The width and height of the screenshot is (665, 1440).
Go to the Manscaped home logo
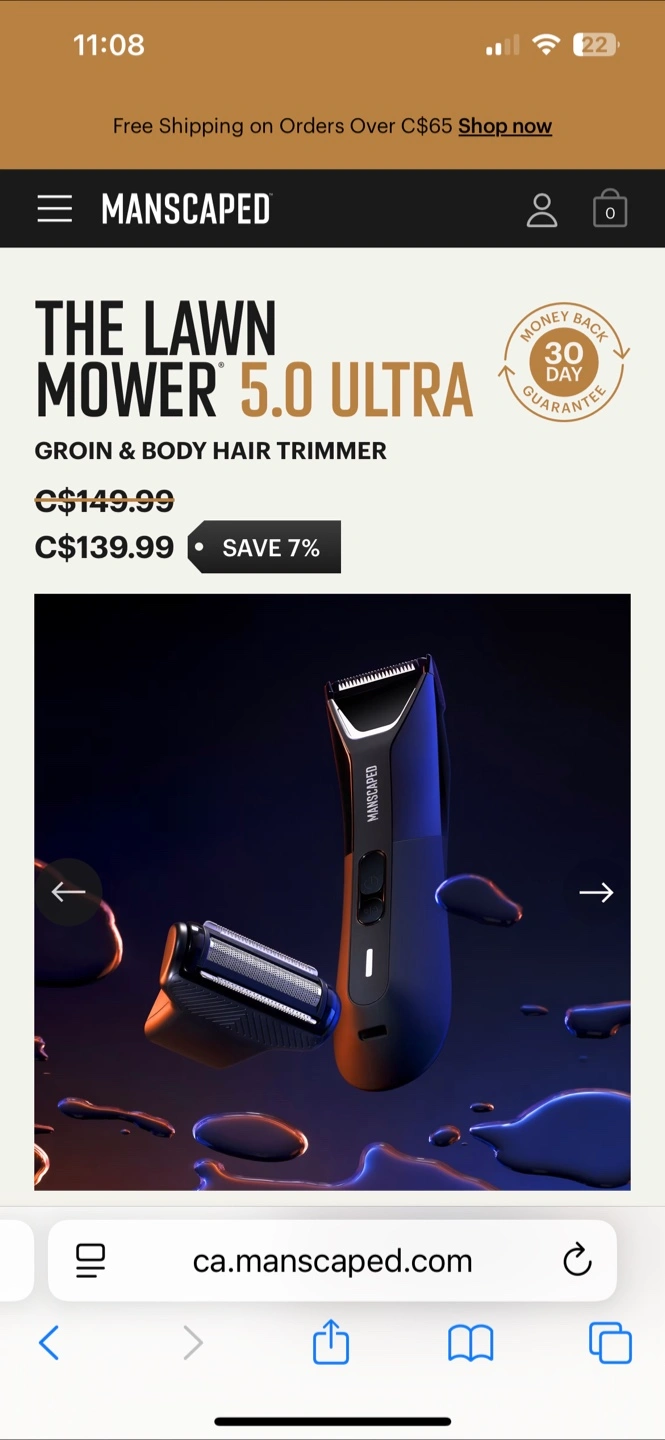[x=186, y=209]
